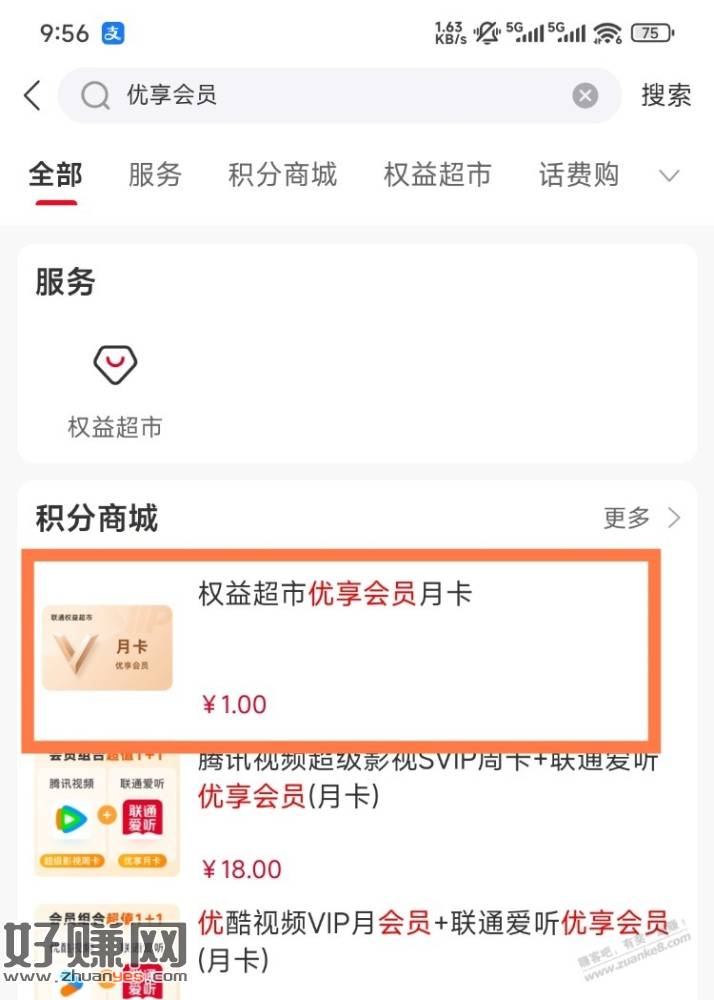Expand the tab list with the chevron

(669, 176)
